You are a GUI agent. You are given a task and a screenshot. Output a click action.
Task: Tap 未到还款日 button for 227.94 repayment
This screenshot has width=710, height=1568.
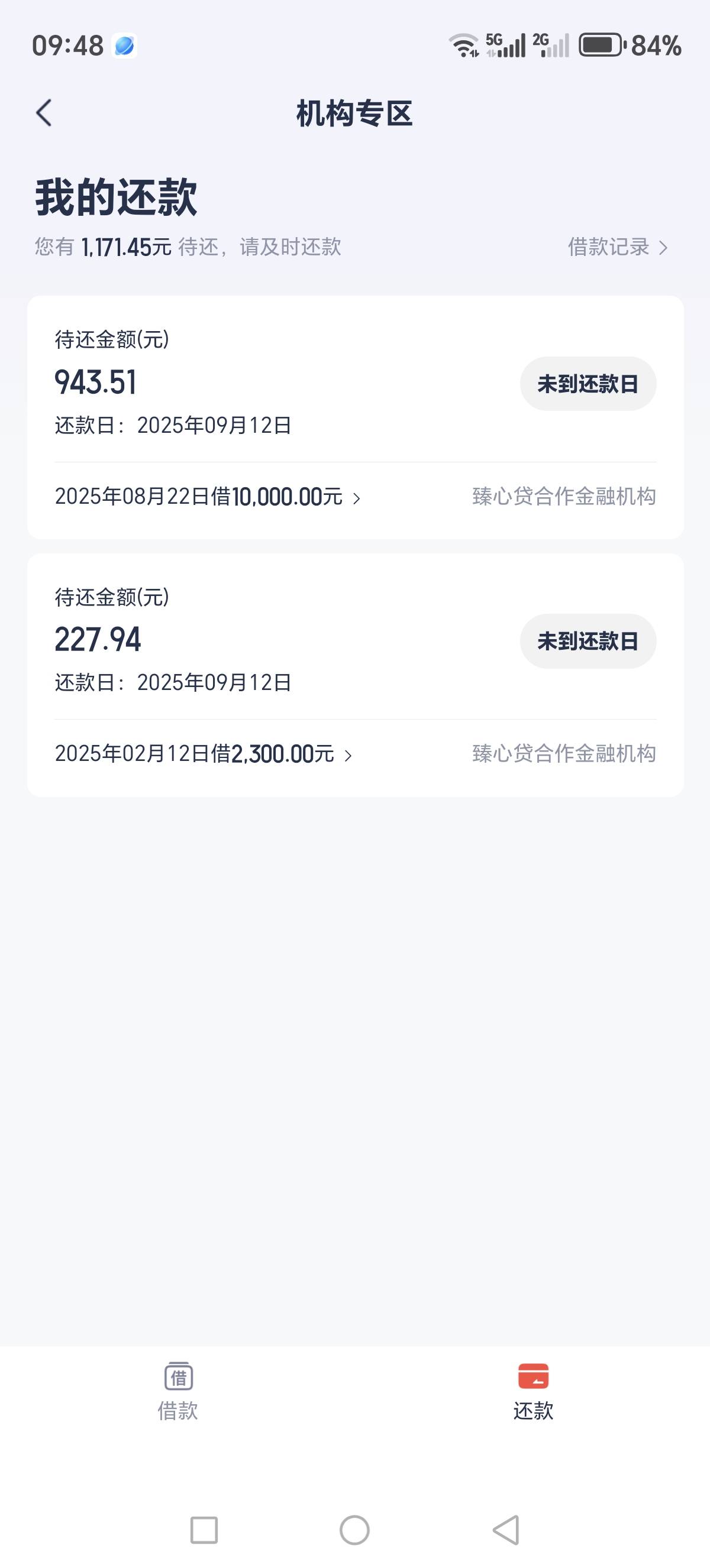pos(588,641)
